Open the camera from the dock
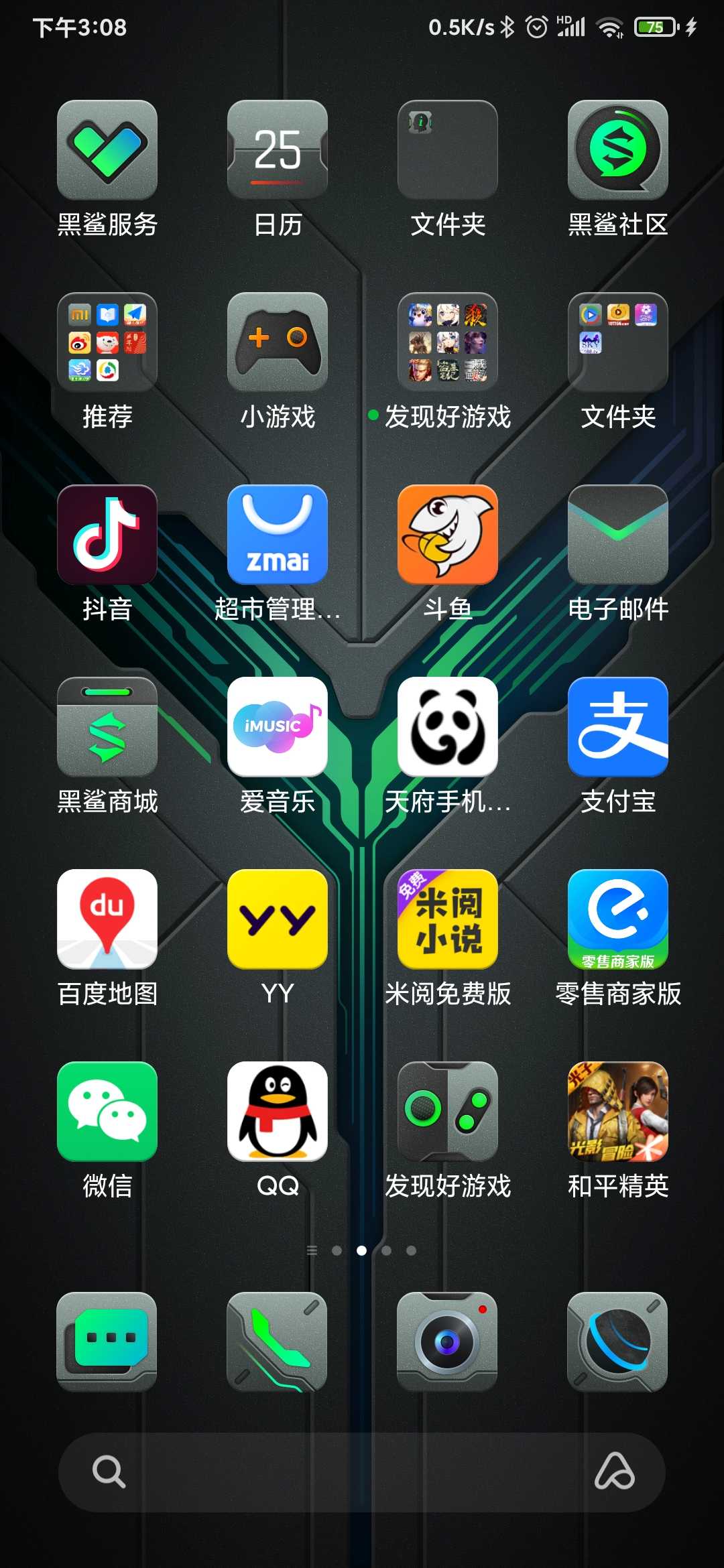 click(448, 1342)
